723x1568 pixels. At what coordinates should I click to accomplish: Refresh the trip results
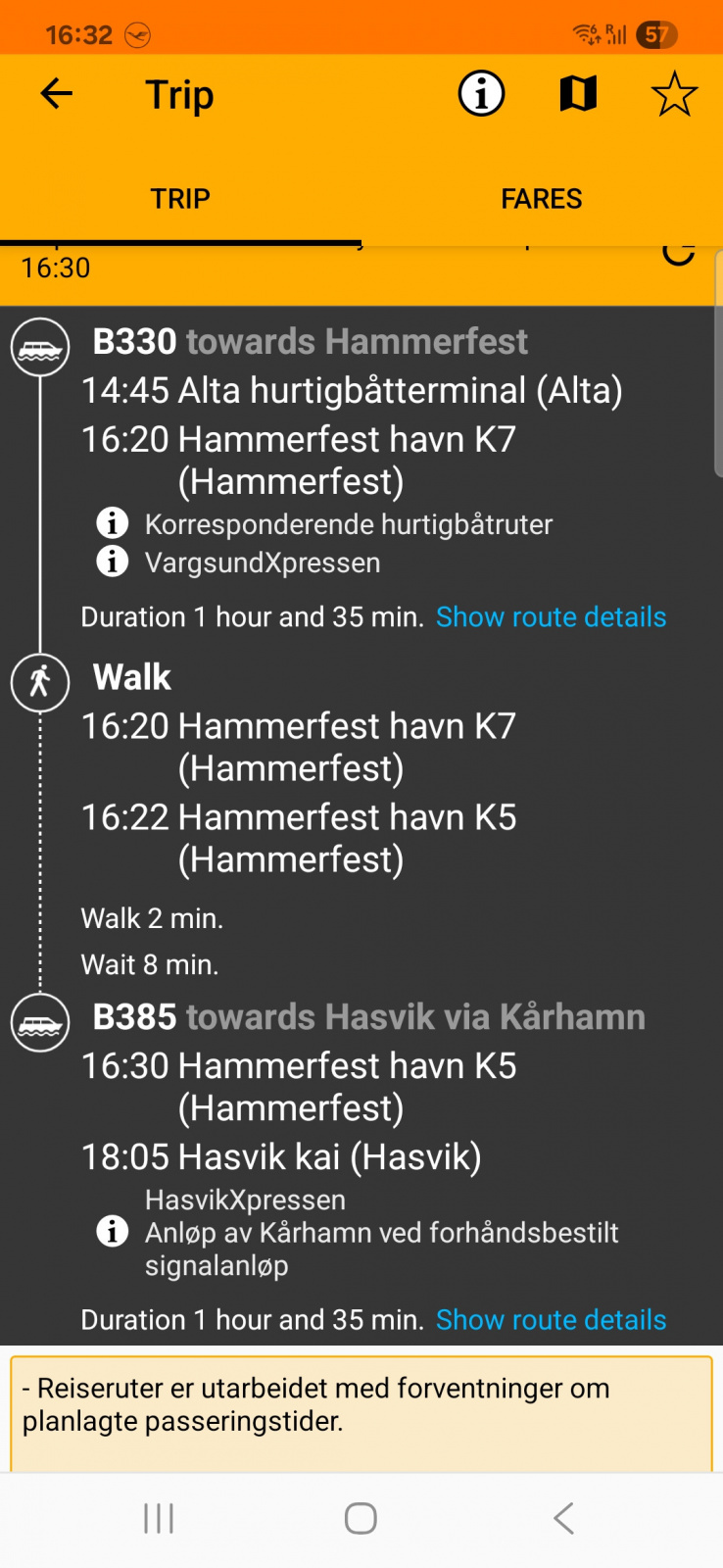point(678,254)
